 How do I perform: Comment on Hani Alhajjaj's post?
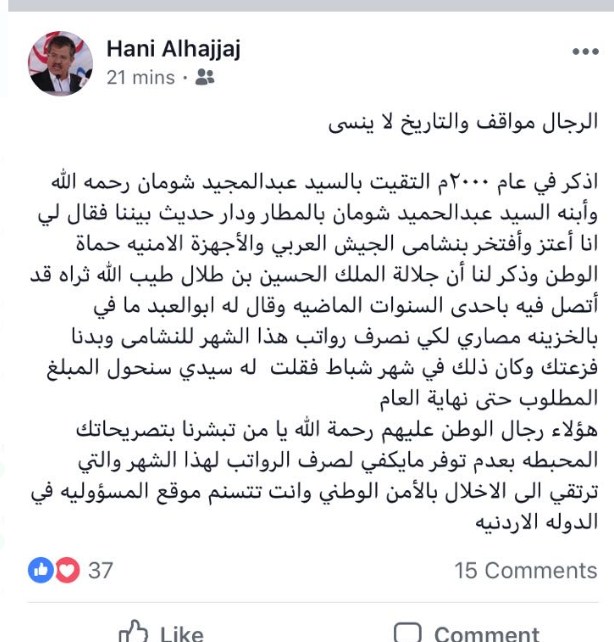[x=466, y=631]
